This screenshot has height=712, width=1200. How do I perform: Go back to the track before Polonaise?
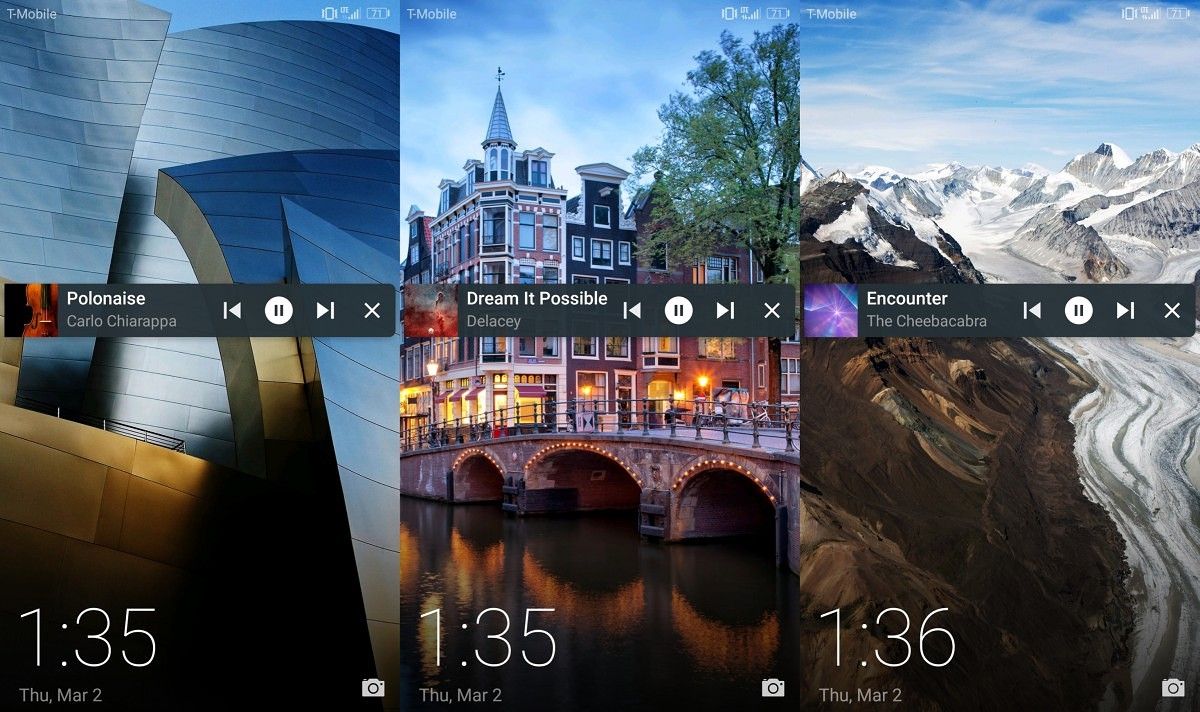(x=232, y=310)
